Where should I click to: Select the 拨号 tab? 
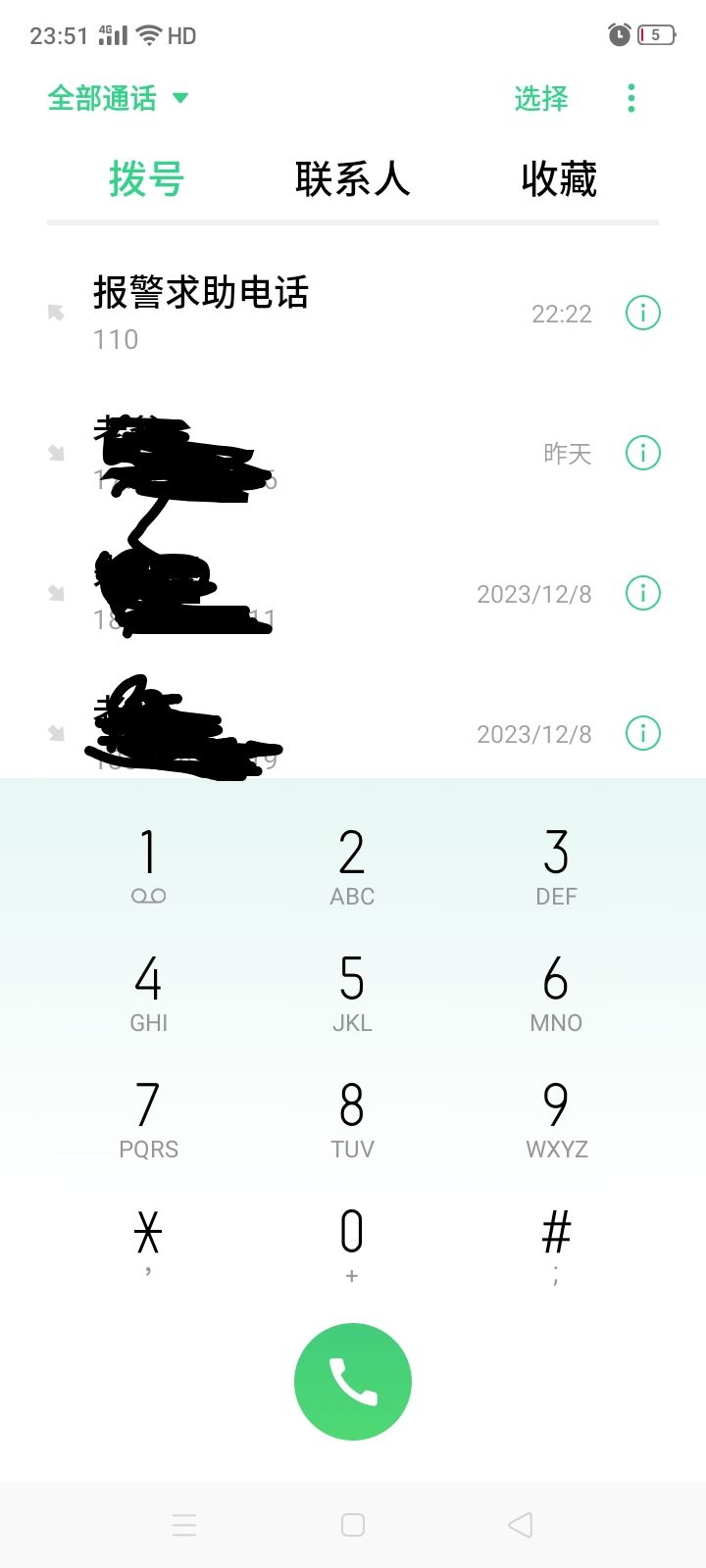pyautogui.click(x=146, y=179)
